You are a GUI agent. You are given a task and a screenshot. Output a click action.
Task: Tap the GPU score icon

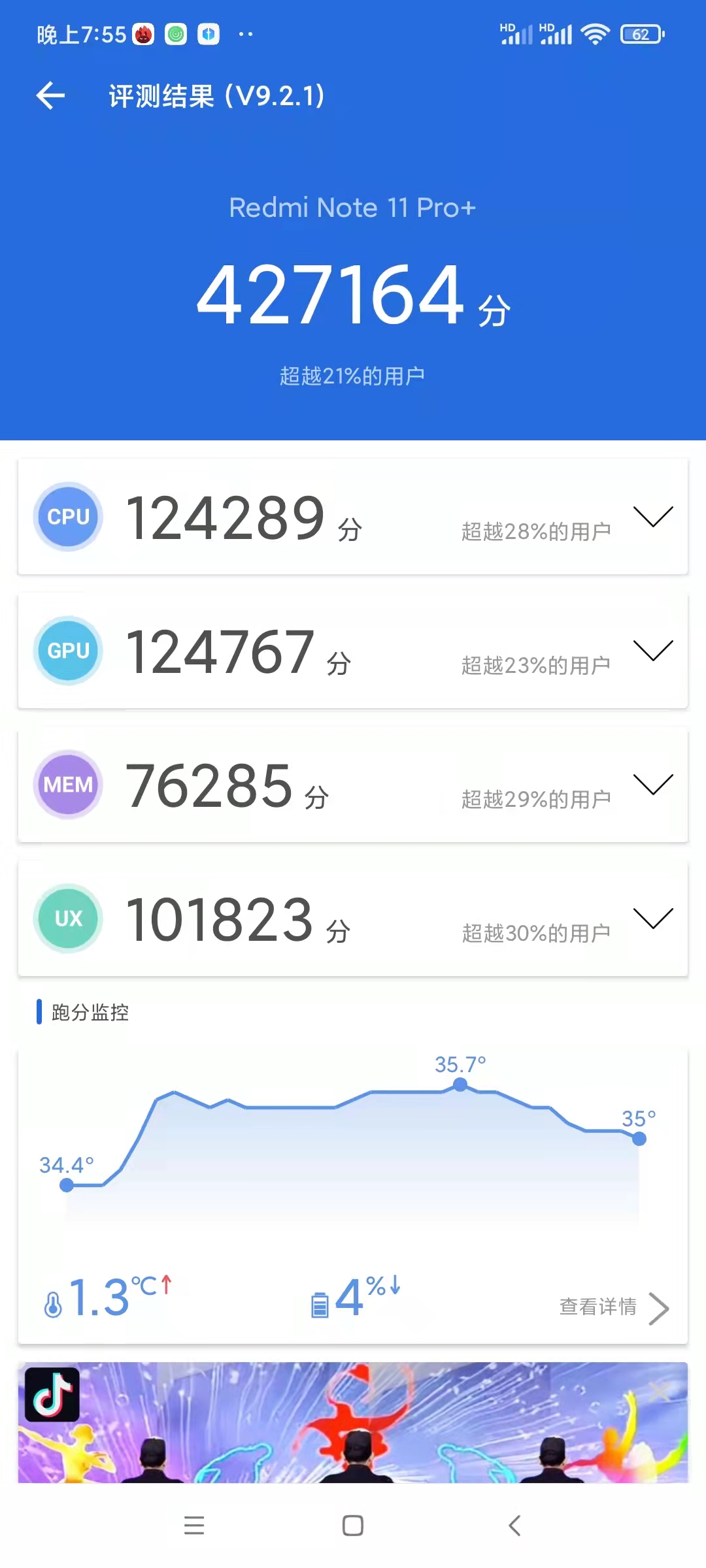tap(67, 651)
